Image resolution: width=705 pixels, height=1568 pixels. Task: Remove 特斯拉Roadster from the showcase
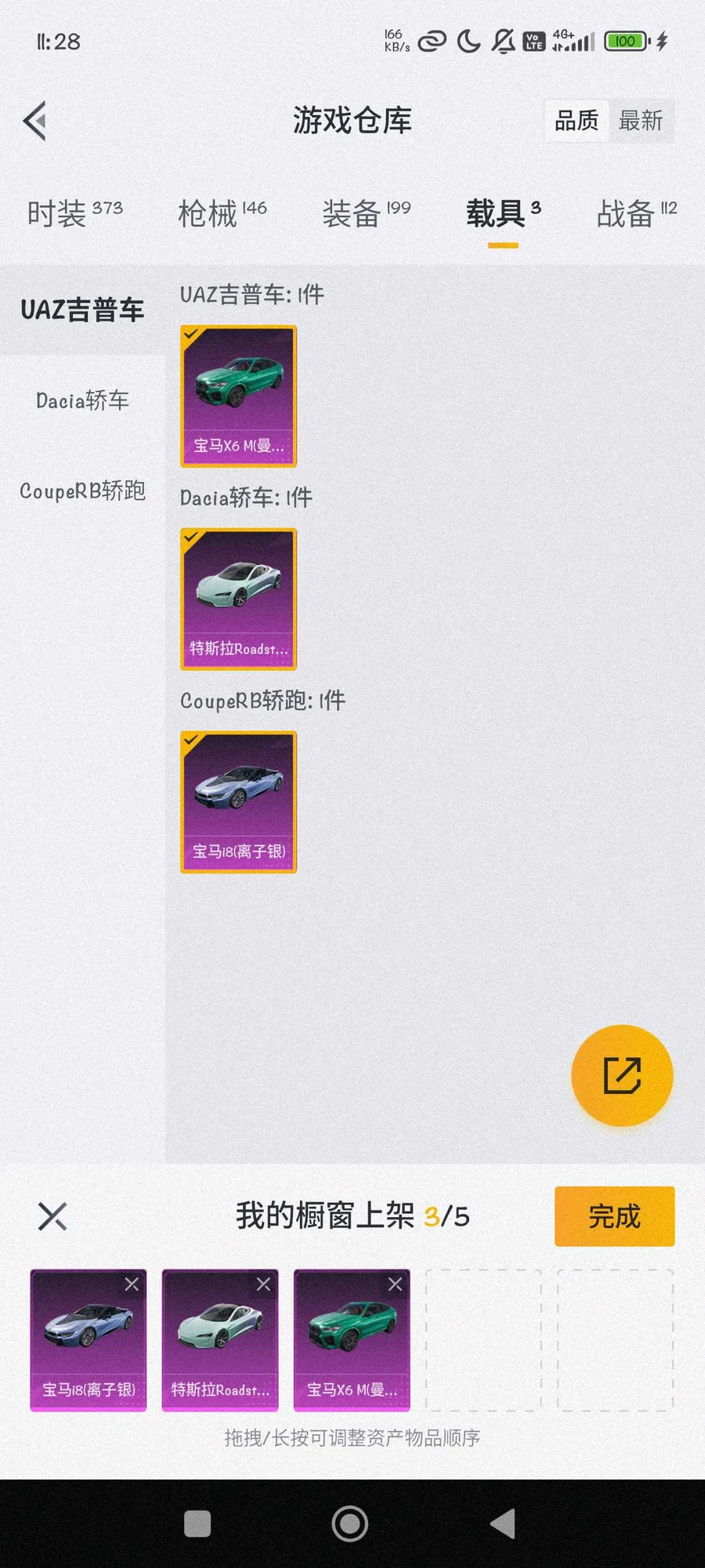(263, 1284)
